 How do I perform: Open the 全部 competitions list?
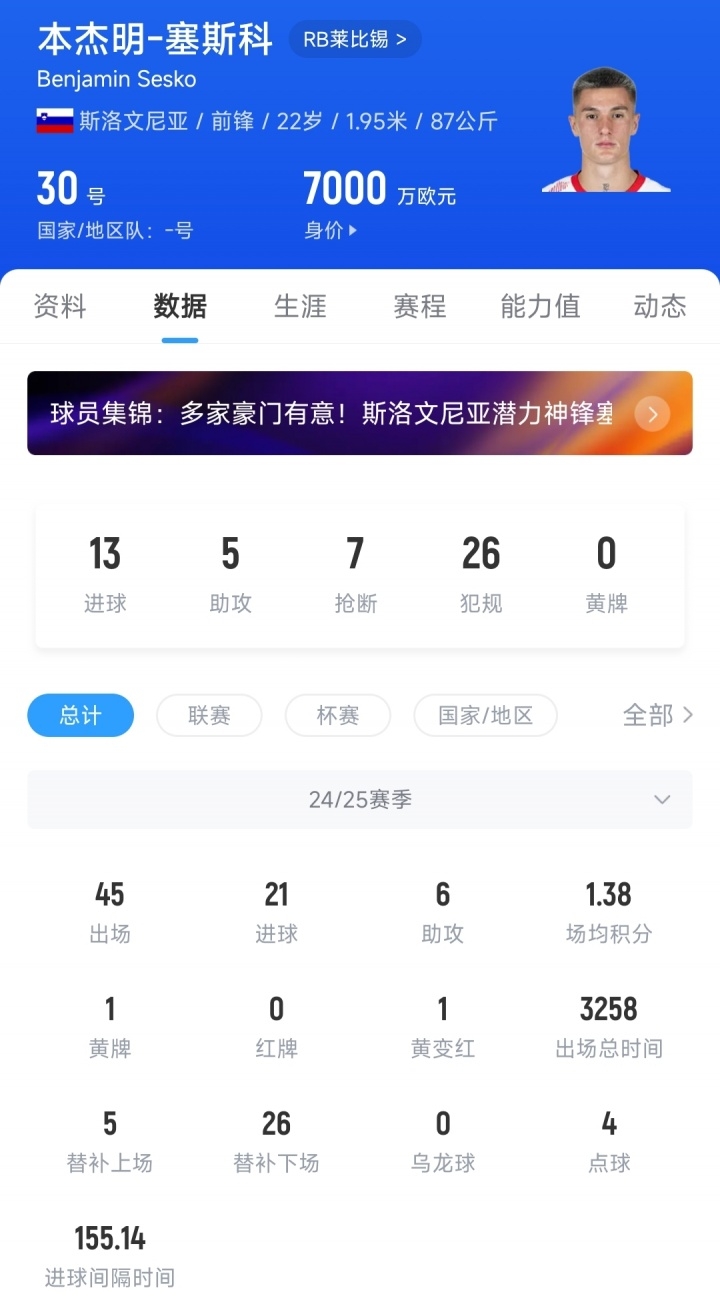(657, 715)
